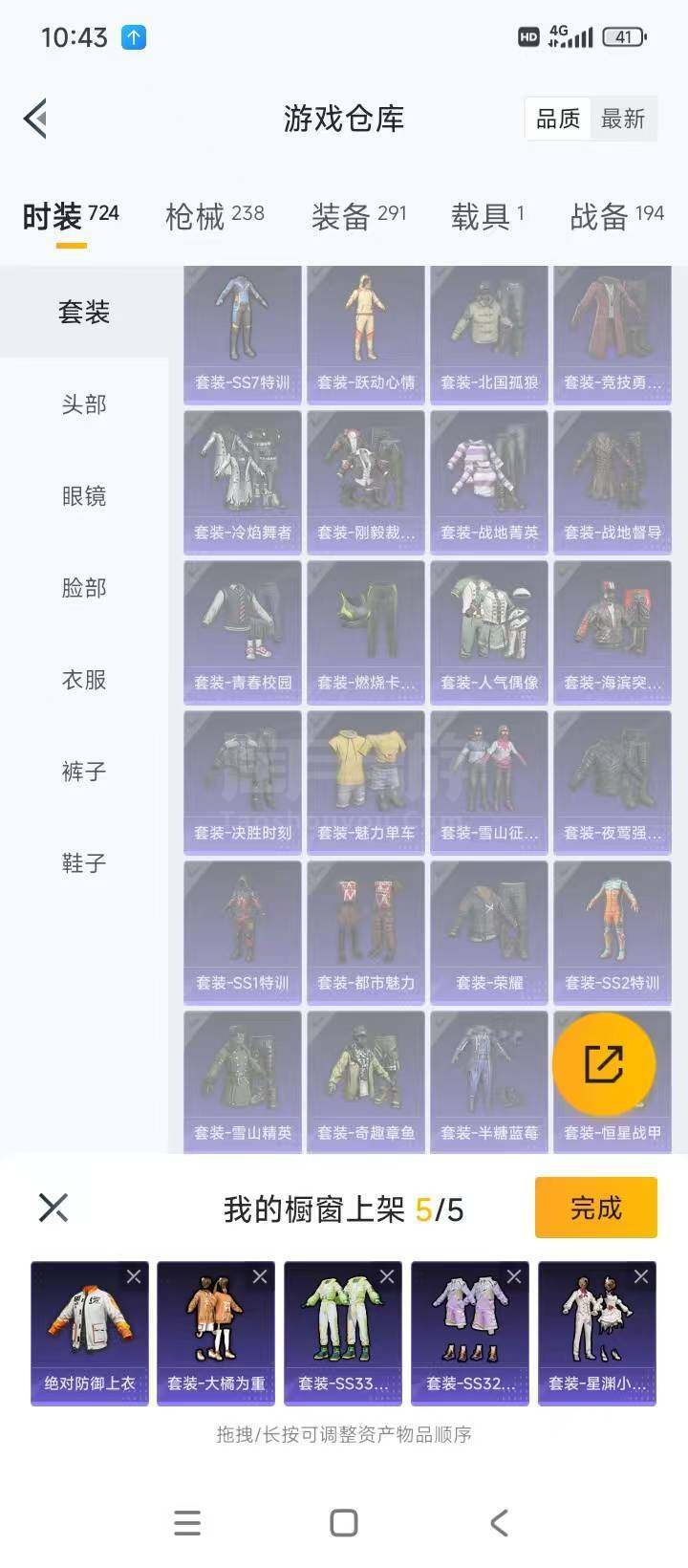Open system recent apps button
The height and width of the screenshot is (1568, 688).
187,1523
